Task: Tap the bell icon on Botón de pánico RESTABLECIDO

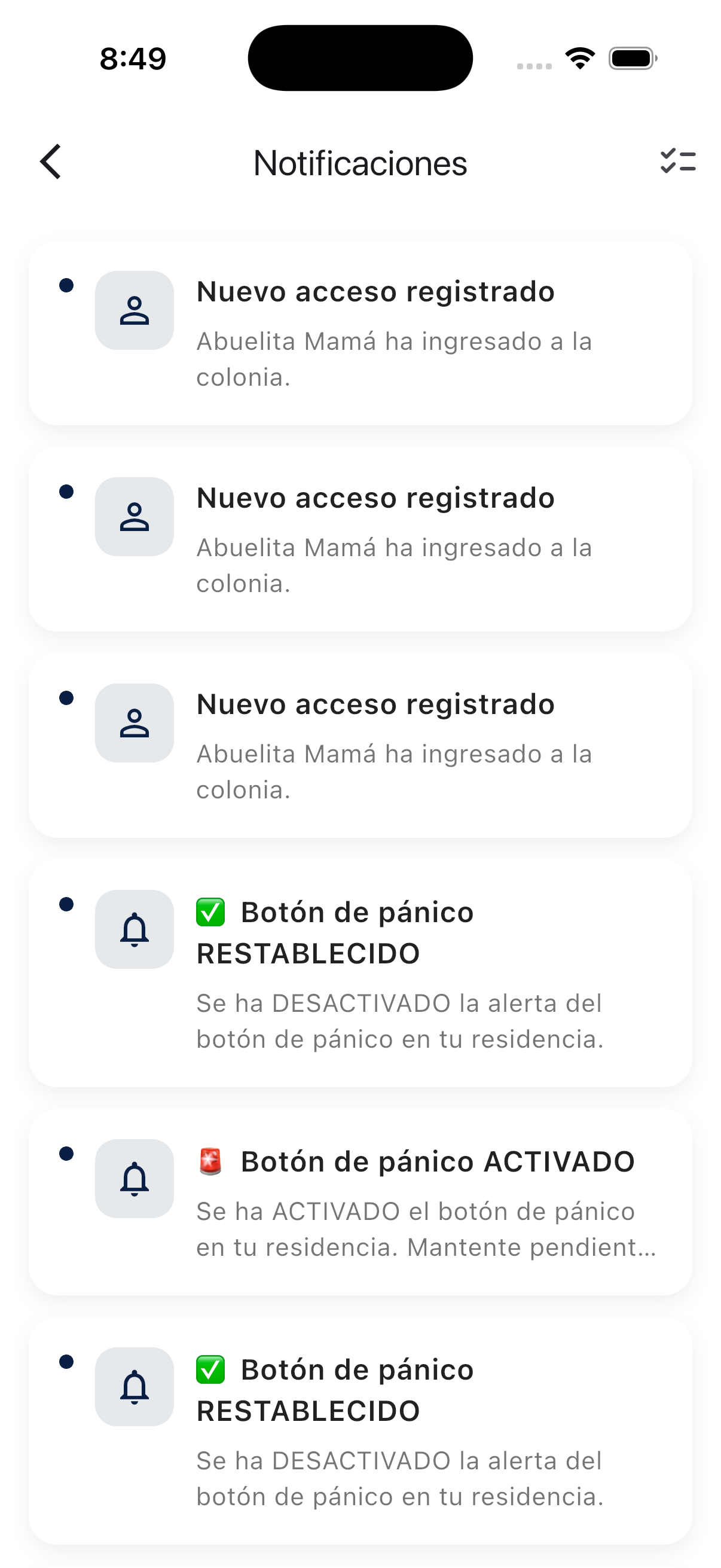Action: [135, 929]
